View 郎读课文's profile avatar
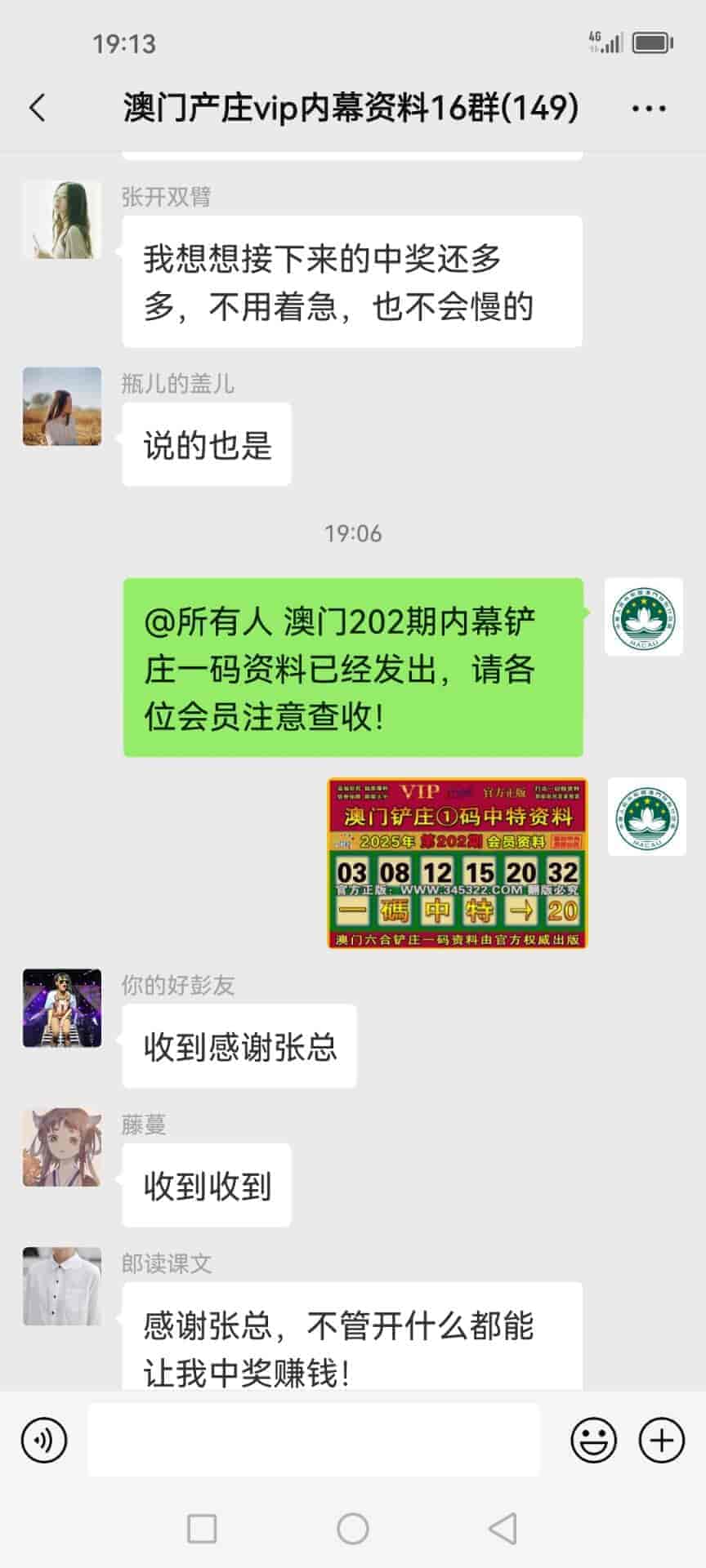706x1568 pixels. pyautogui.click(x=62, y=1285)
